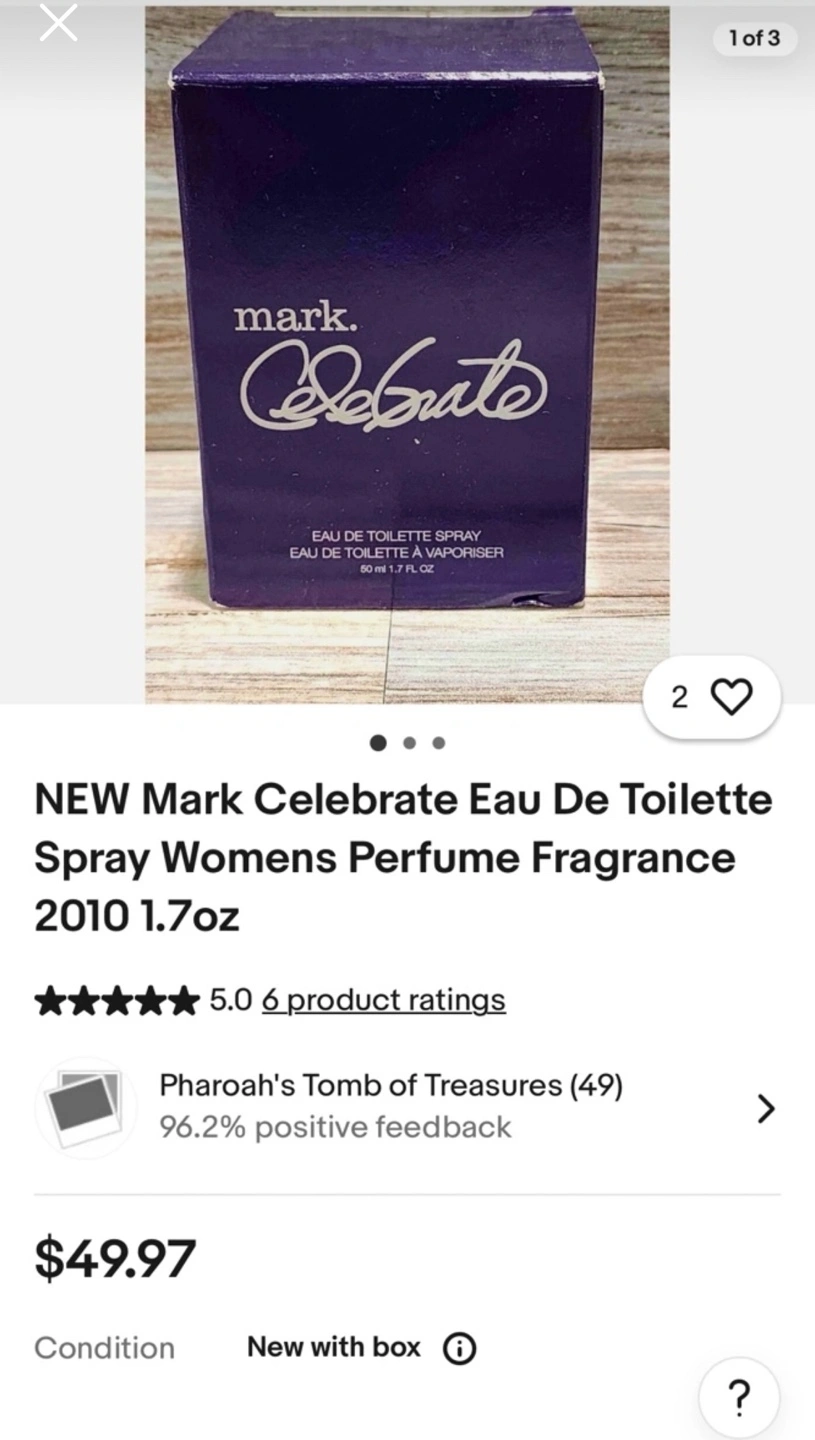The height and width of the screenshot is (1440, 815).
Task: Open the 6 product ratings link
Action: pyautogui.click(x=383, y=1000)
